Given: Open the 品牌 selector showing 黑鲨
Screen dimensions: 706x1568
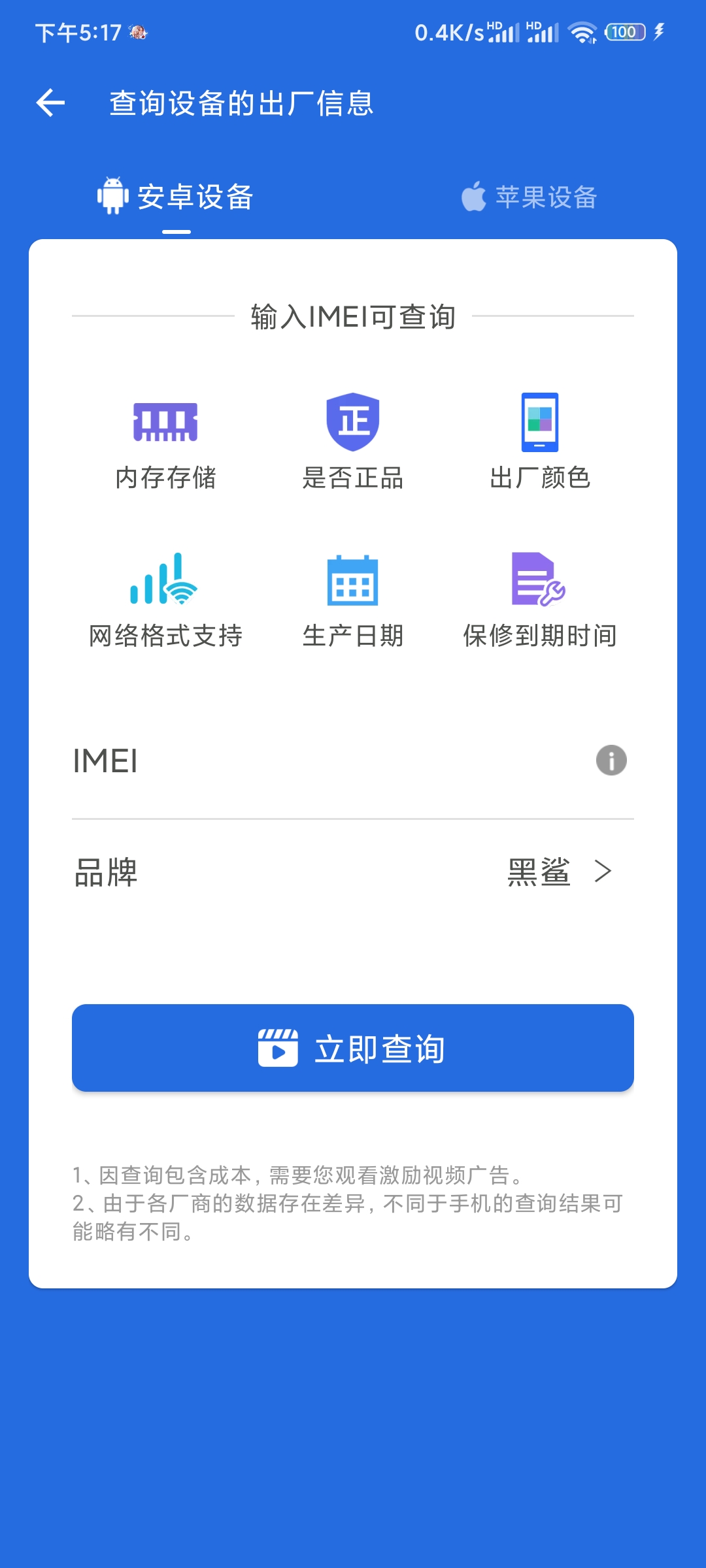Looking at the screenshot, I should pos(353,872).
